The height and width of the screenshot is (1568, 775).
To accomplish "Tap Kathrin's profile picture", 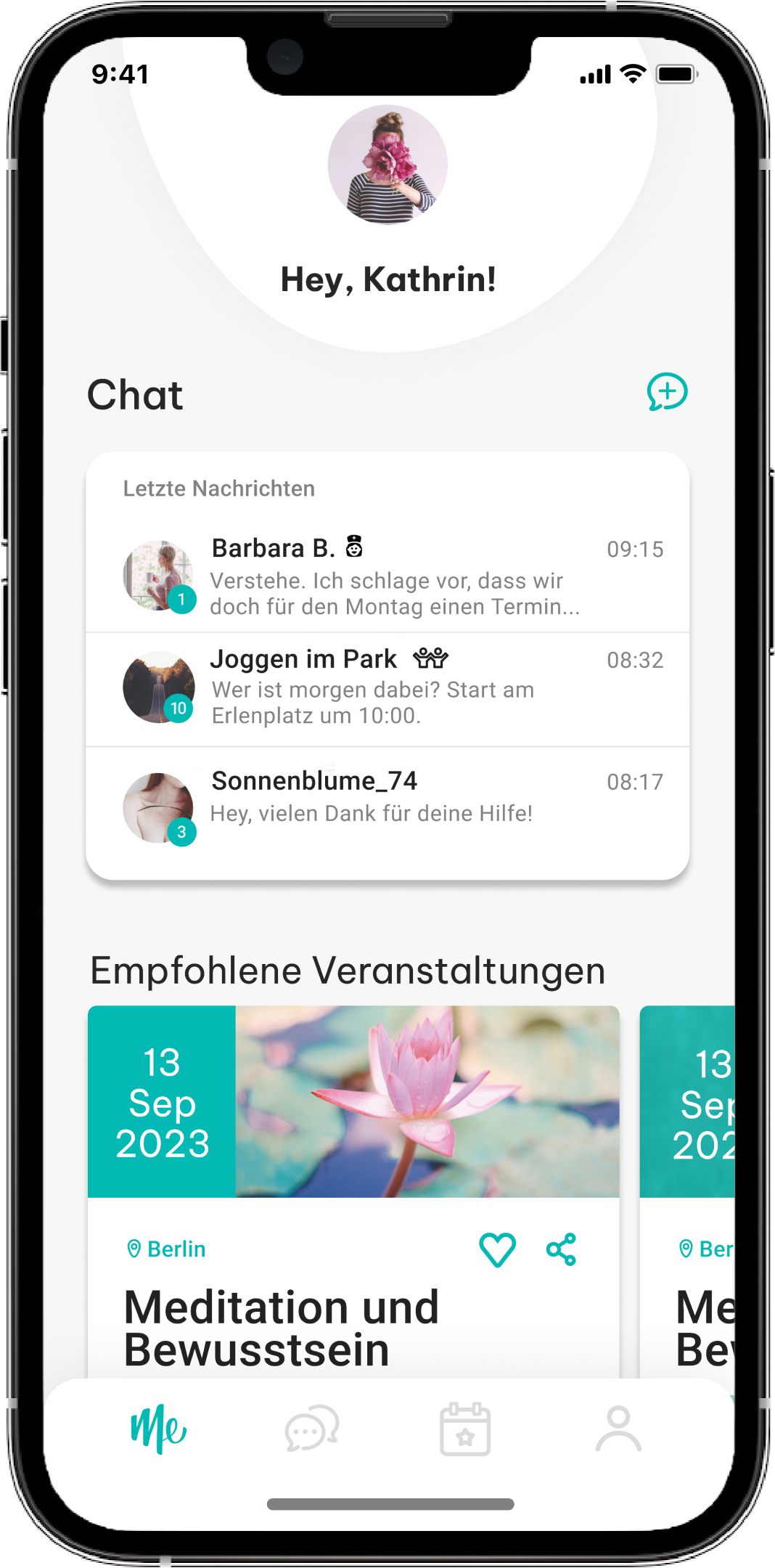I will (x=387, y=165).
